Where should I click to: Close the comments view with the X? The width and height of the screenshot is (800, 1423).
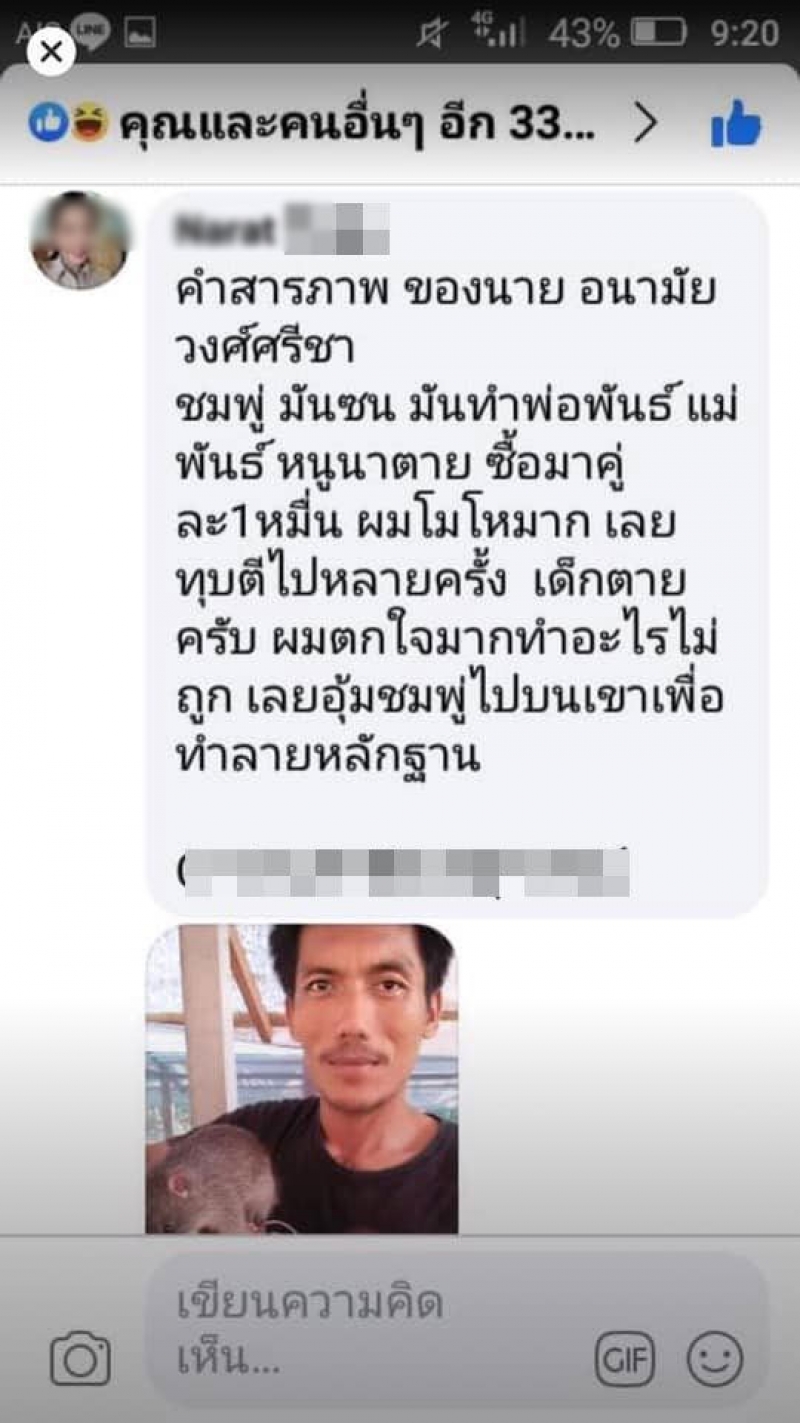click(x=51, y=51)
